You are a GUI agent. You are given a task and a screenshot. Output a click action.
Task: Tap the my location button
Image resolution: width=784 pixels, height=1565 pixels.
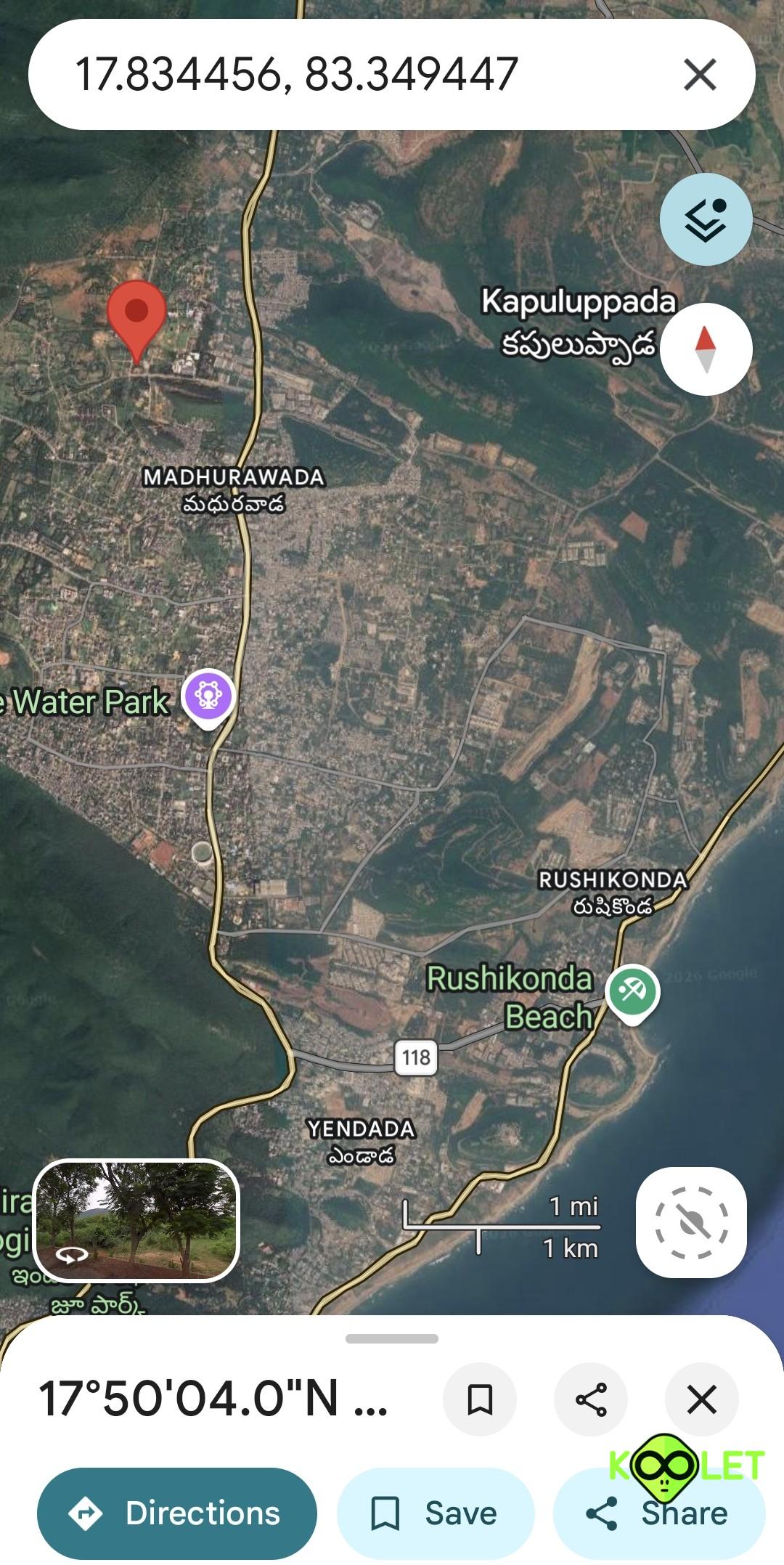pyautogui.click(x=691, y=1222)
